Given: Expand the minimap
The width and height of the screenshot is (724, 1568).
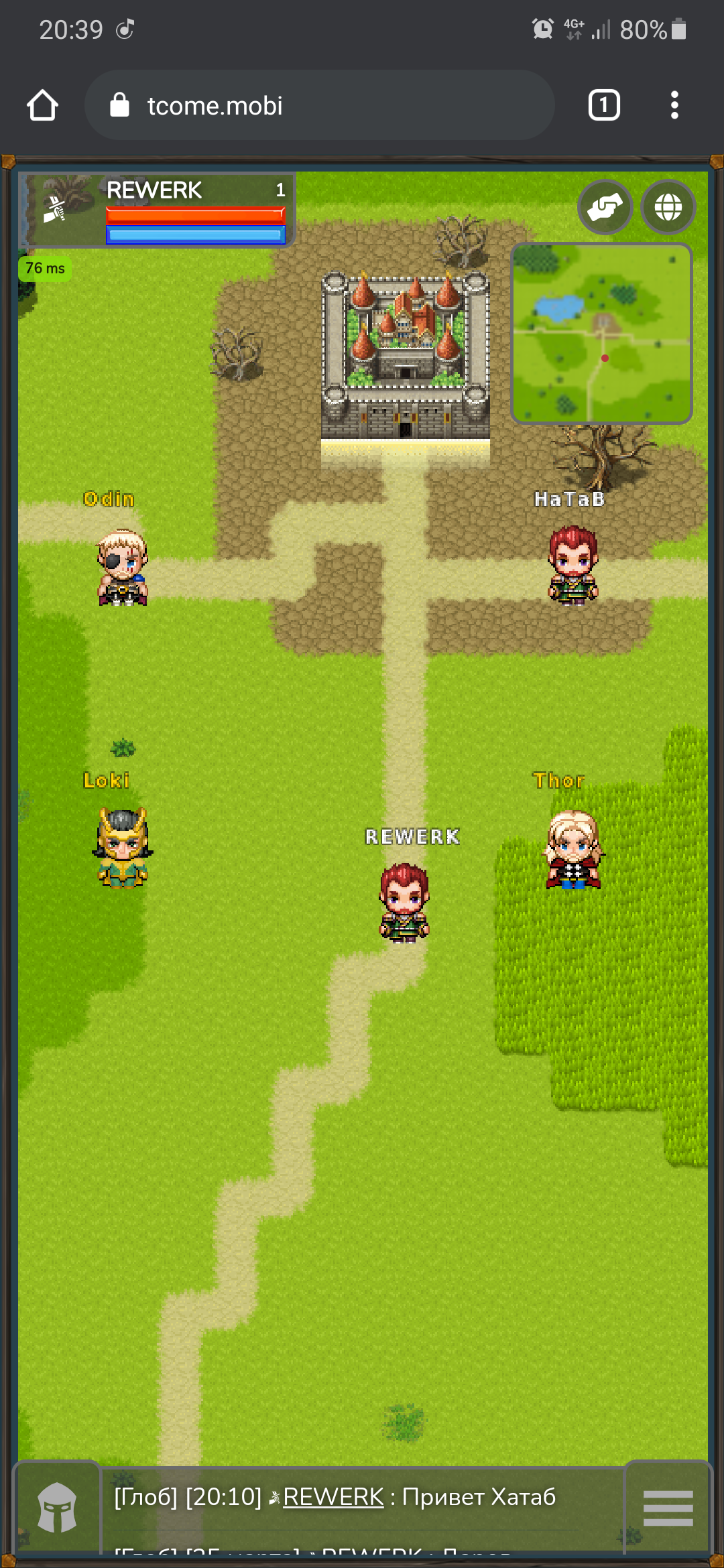Looking at the screenshot, I should click(601, 333).
